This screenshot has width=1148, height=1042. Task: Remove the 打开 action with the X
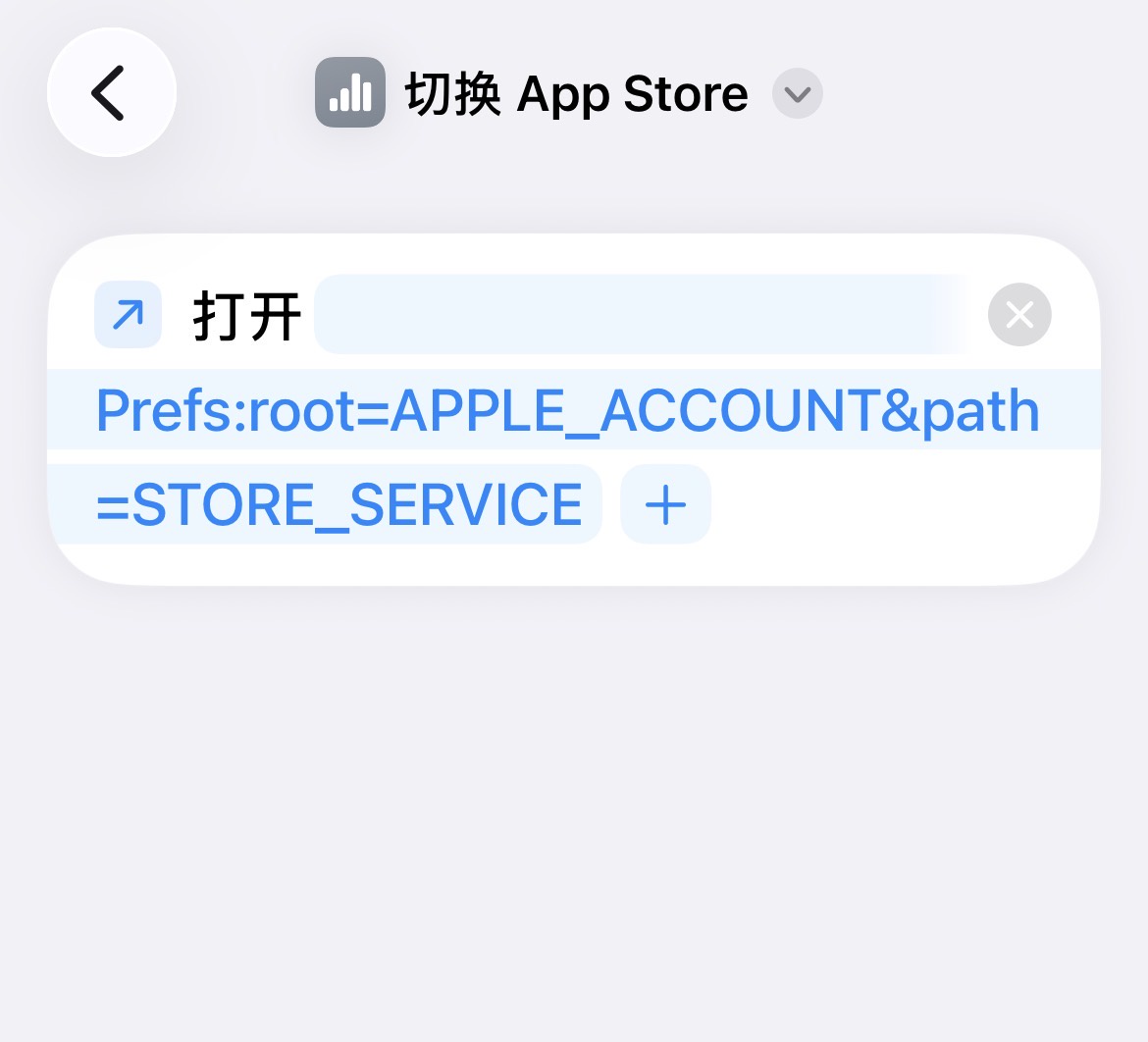tap(1019, 315)
